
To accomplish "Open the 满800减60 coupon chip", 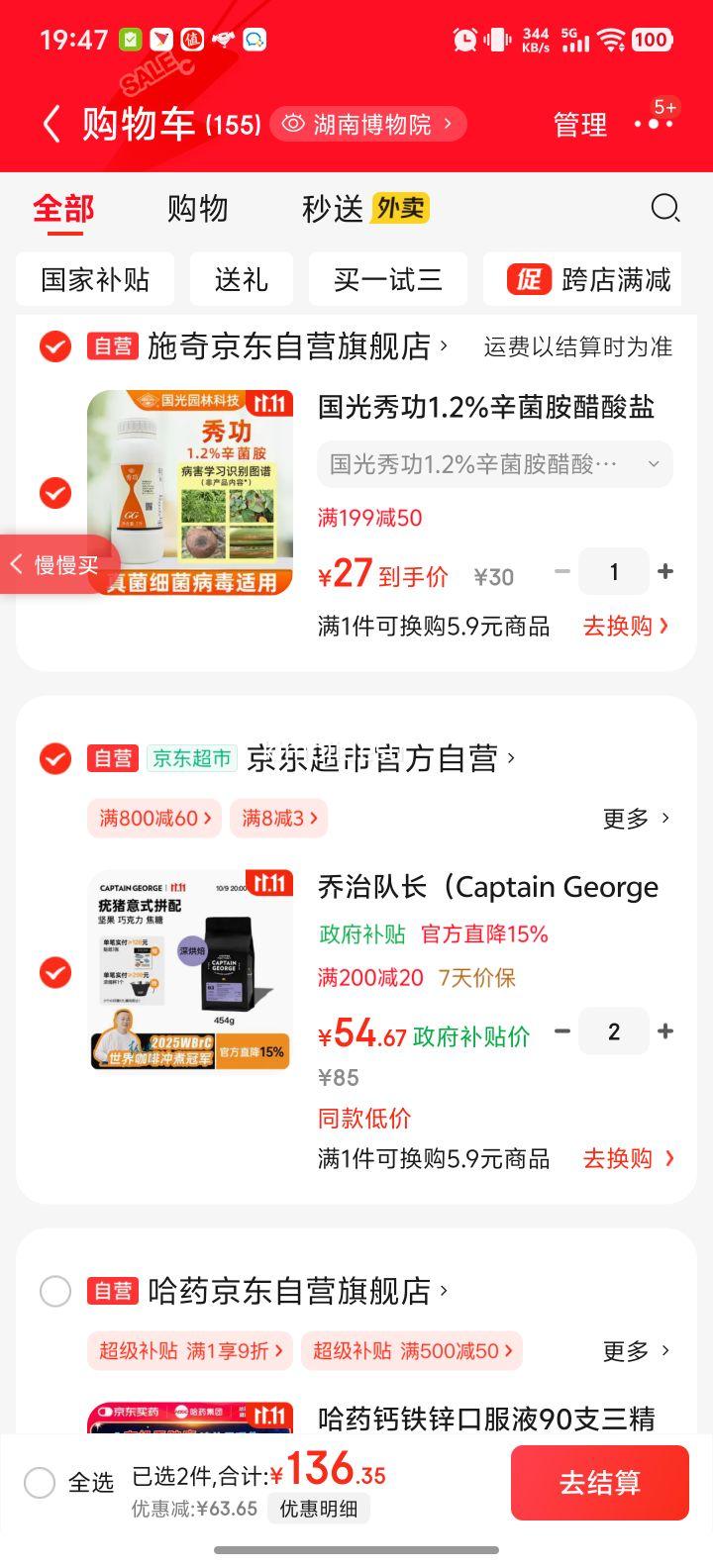I will click(x=154, y=819).
